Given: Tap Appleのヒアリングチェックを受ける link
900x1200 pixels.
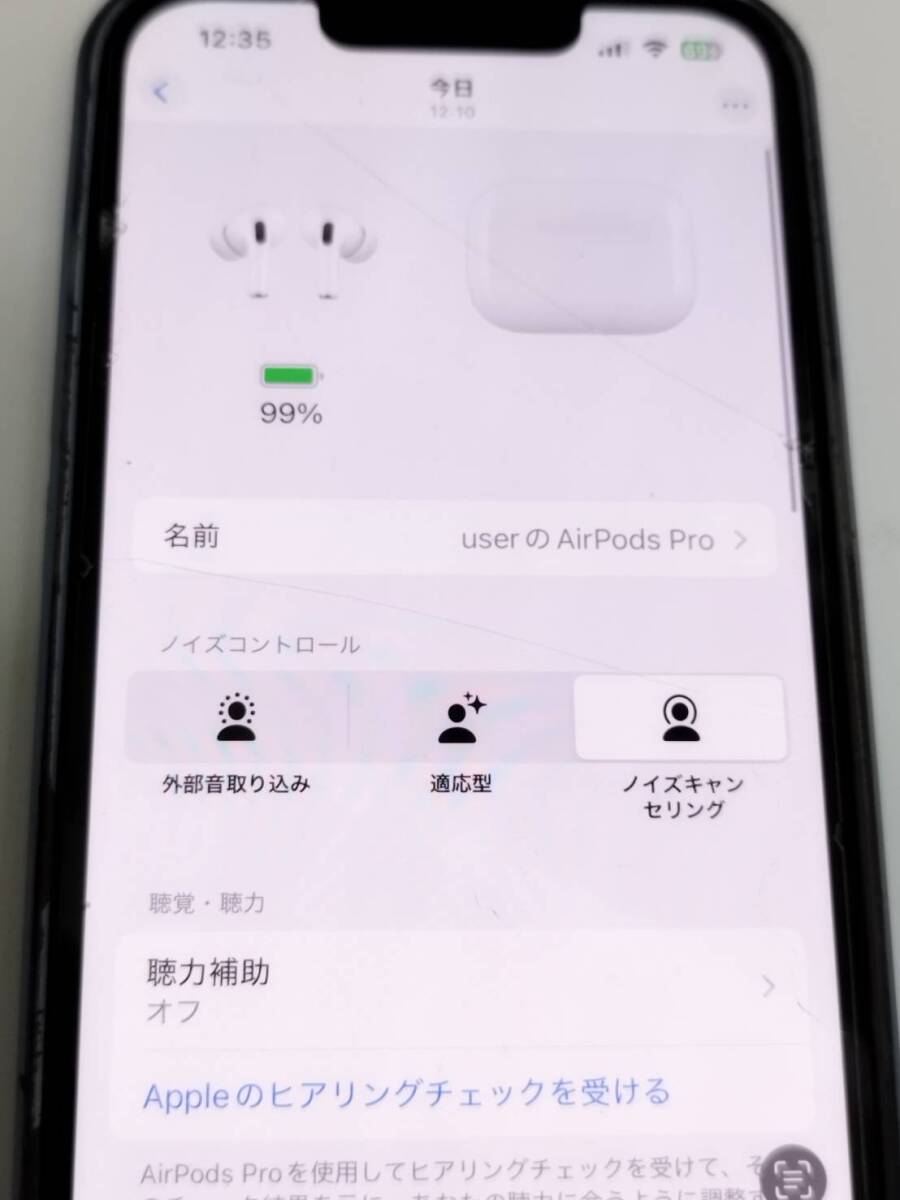Looking at the screenshot, I should click(x=406, y=1093).
